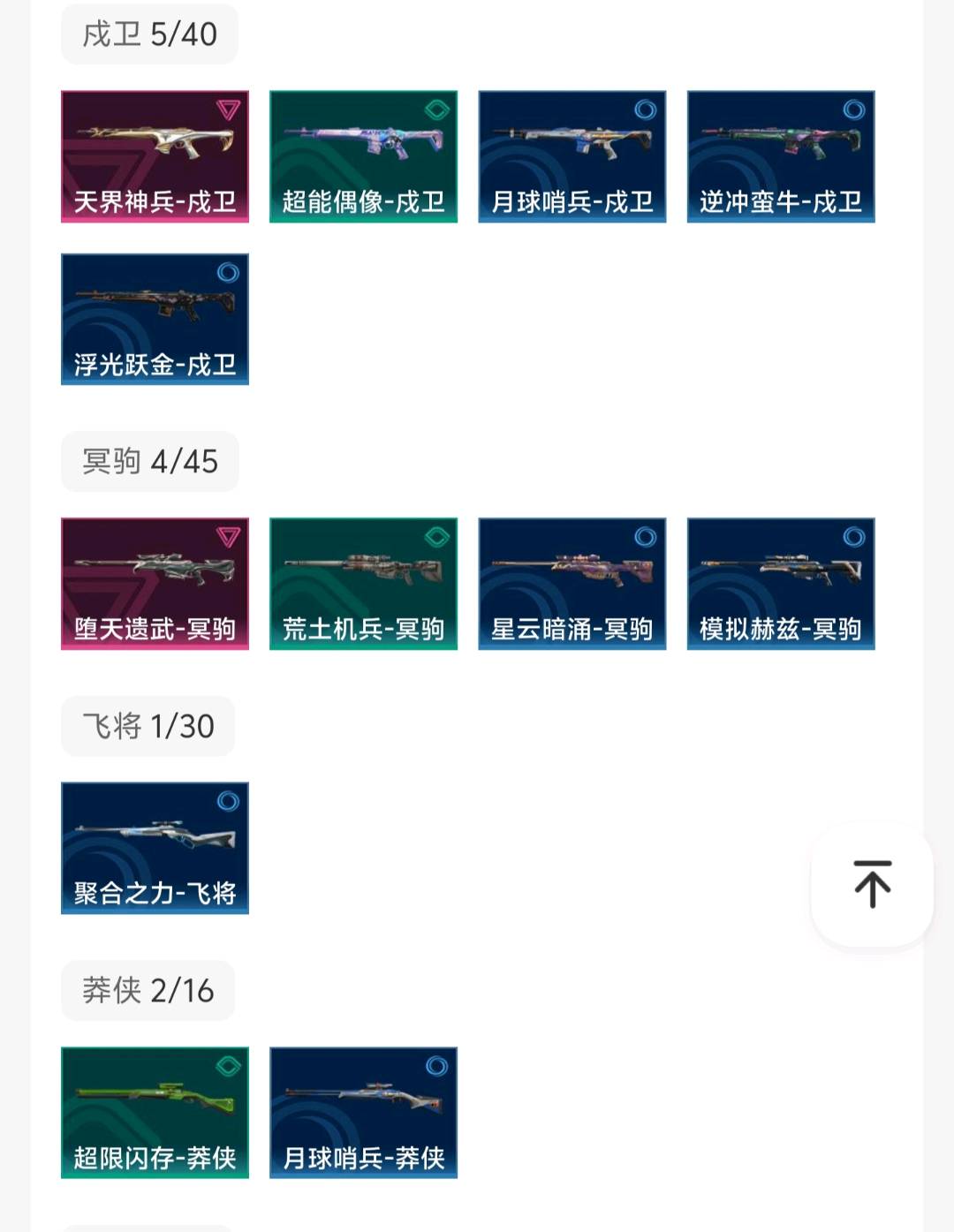Select the 星云暗涌-冥驹 skin
This screenshot has width=954, height=1232.
[572, 584]
